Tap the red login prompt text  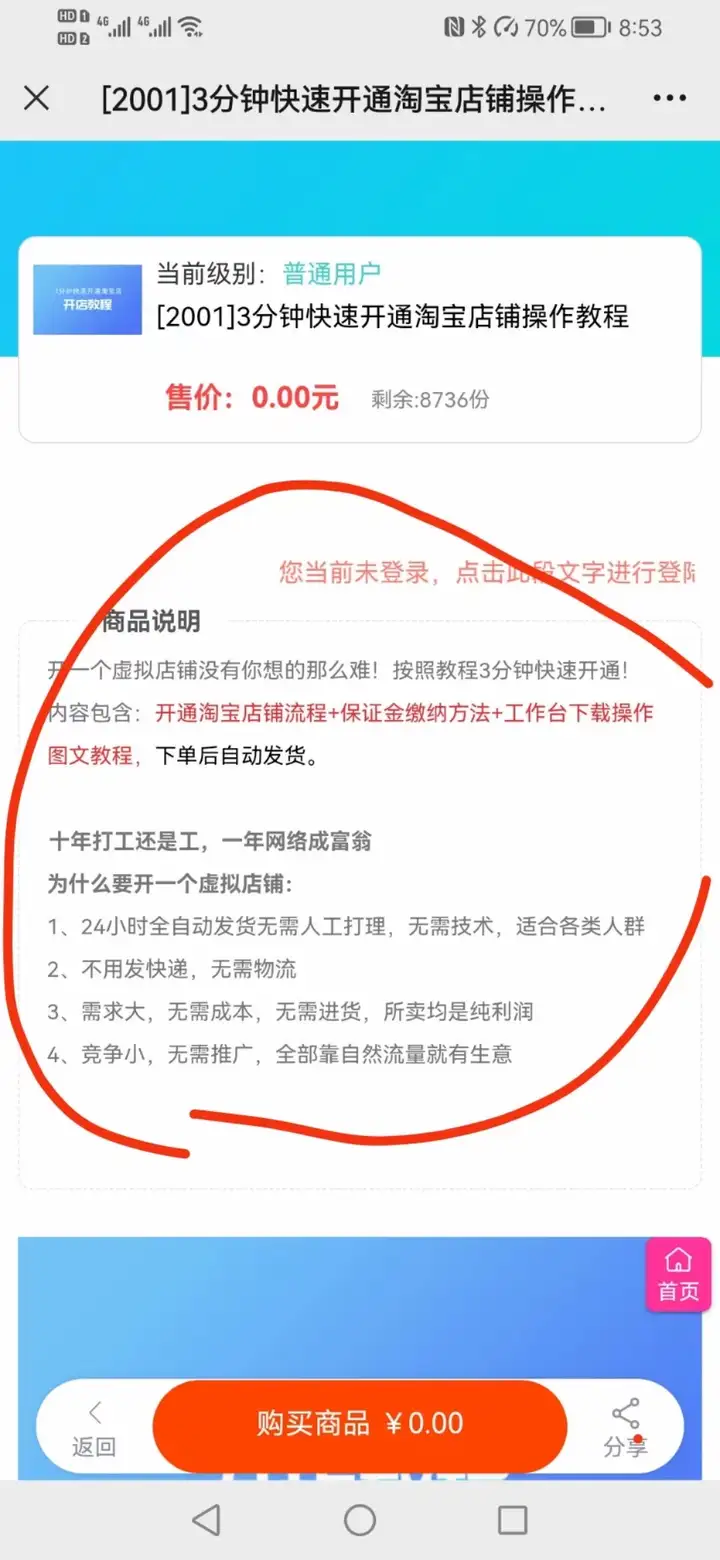[x=487, y=572]
